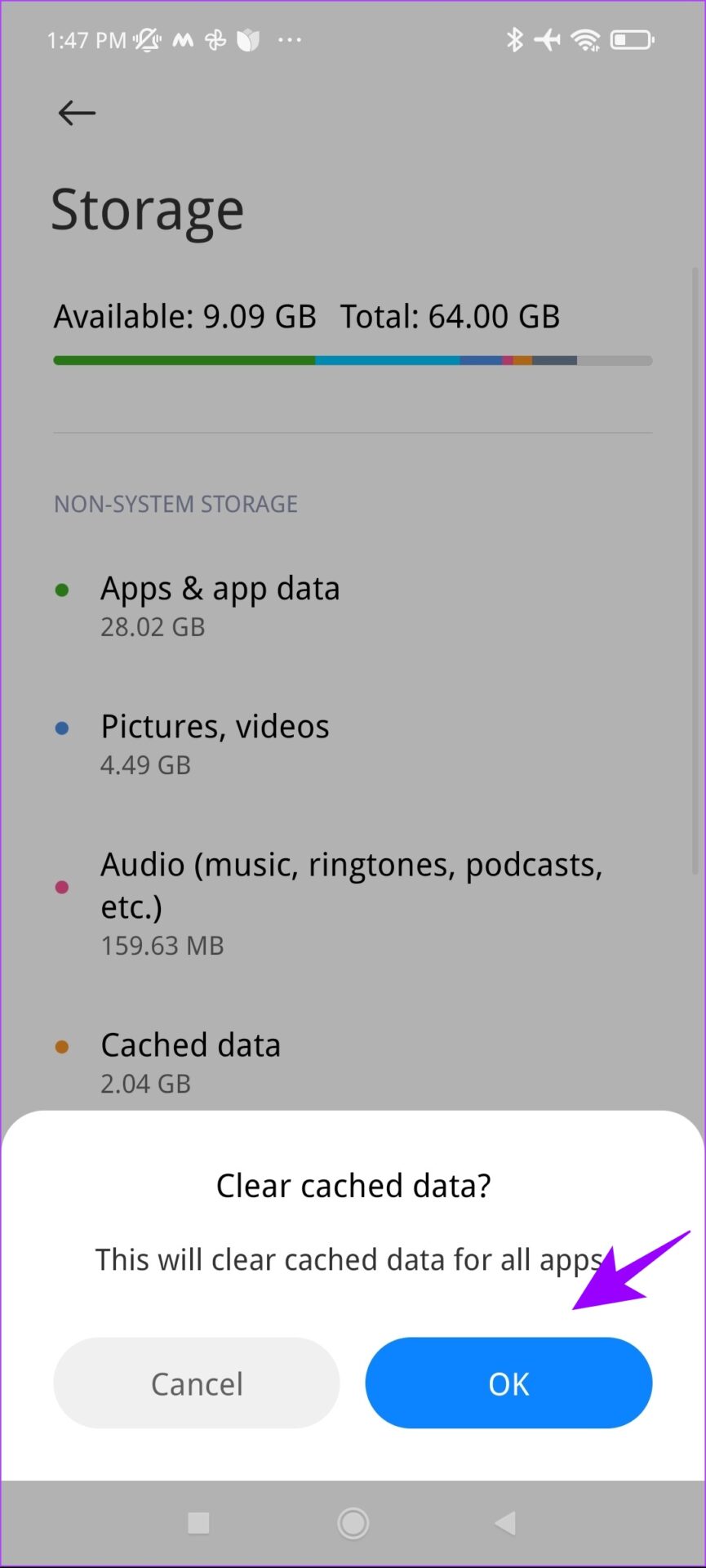706x1568 pixels.
Task: Open the Apps & app data entry
Action: [220, 604]
